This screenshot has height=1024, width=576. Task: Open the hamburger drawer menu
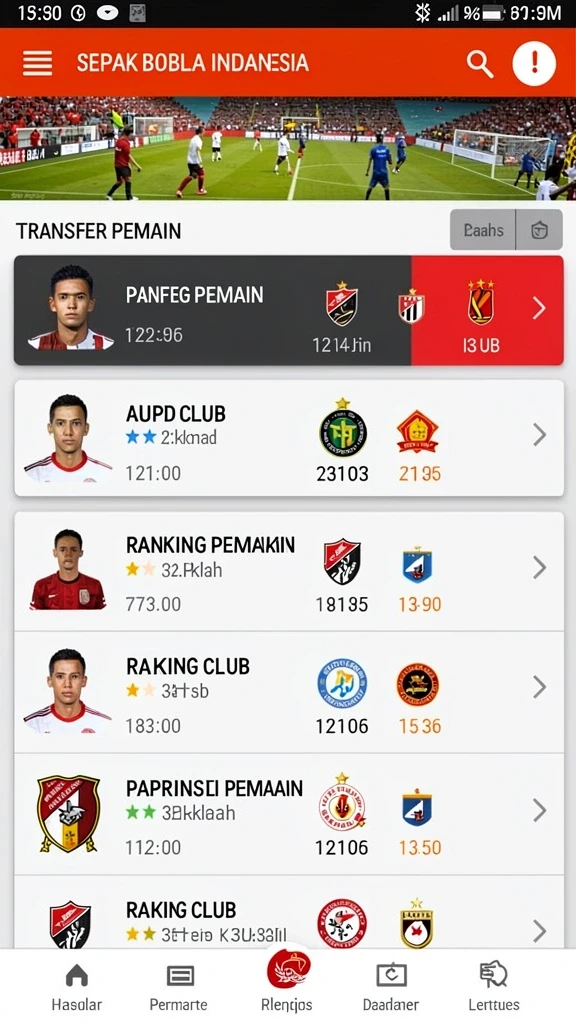[37, 63]
